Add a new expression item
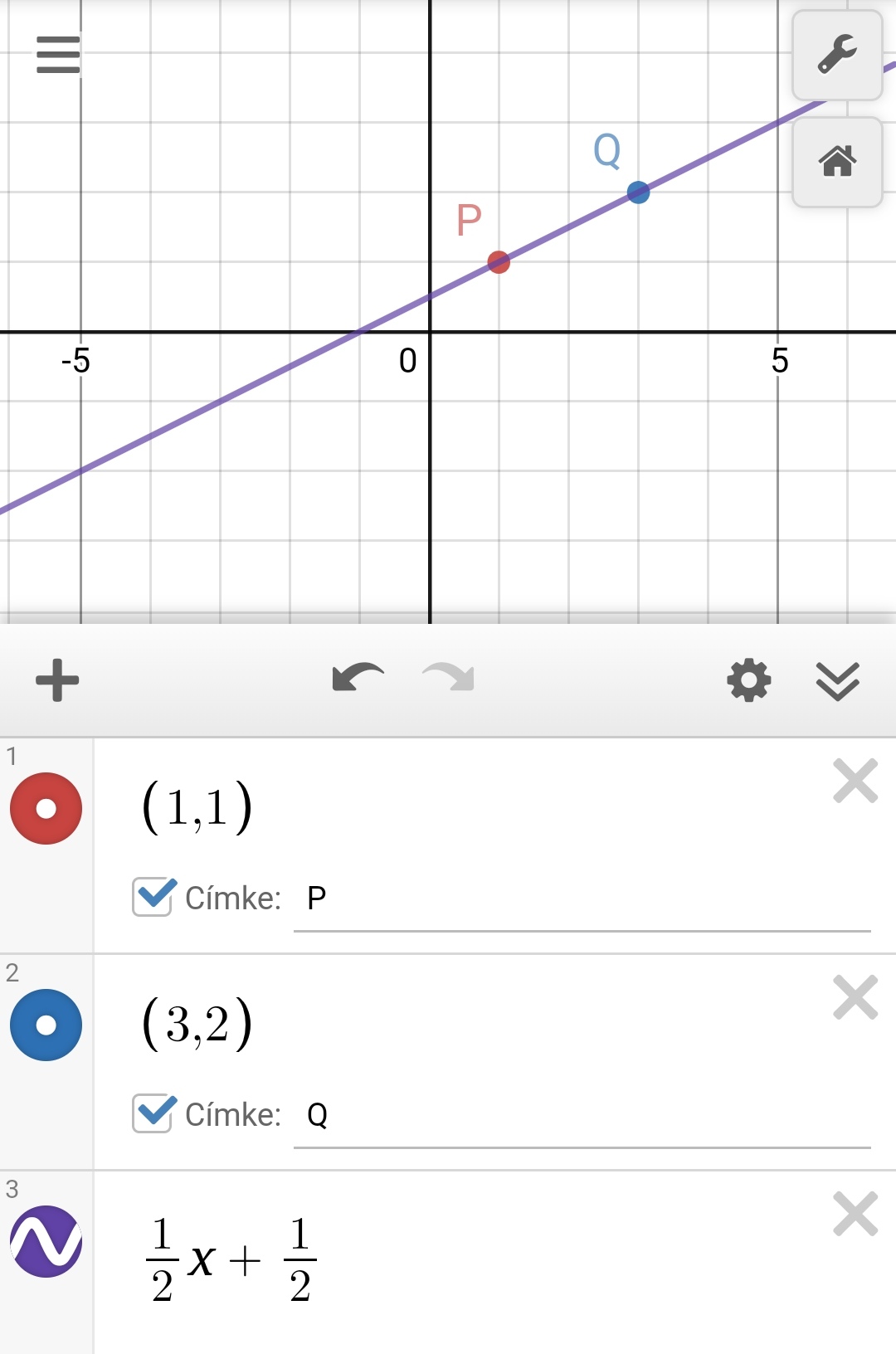Viewport: 896px width, 1354px height. [57, 680]
